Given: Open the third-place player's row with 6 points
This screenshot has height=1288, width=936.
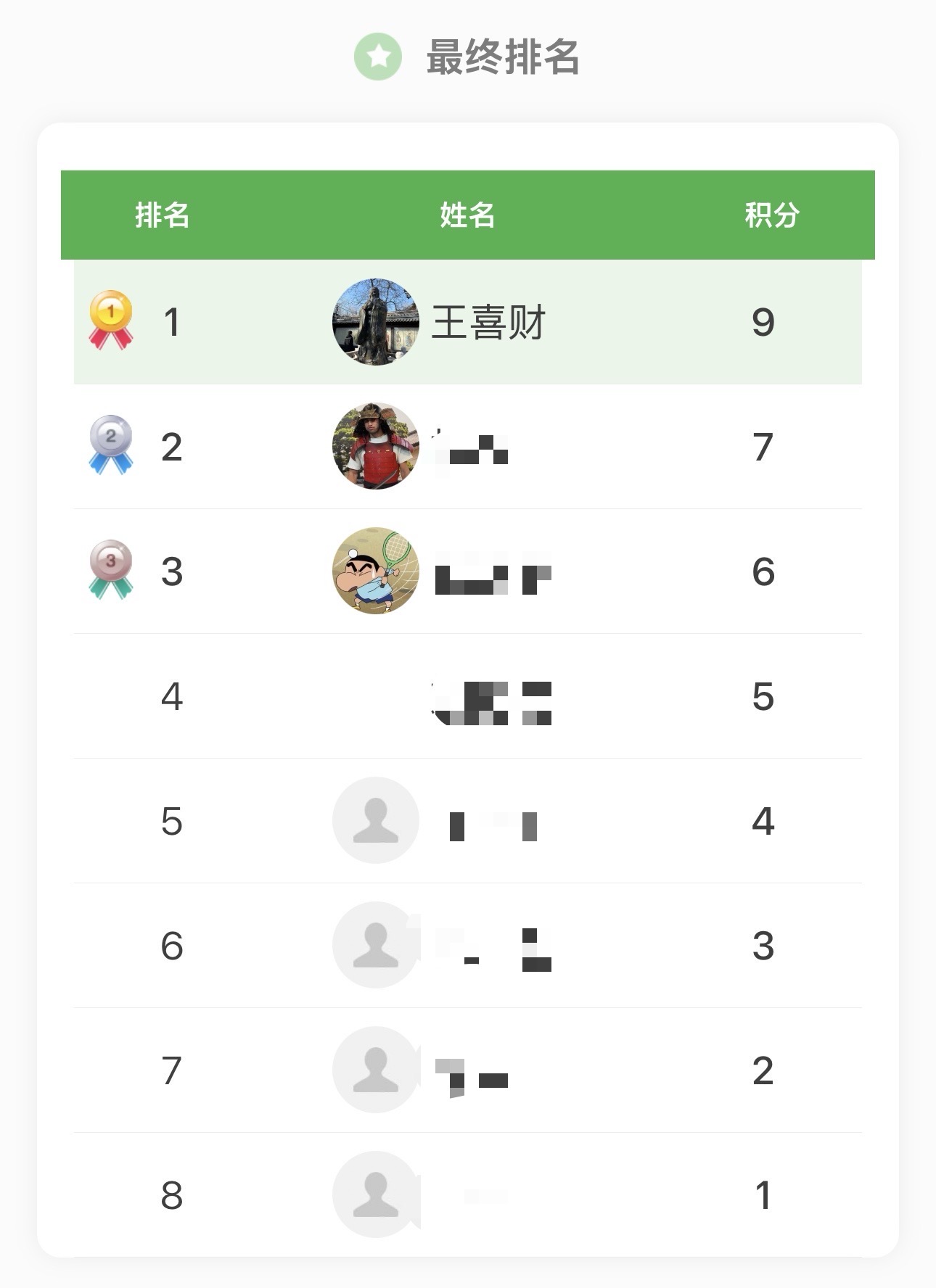Looking at the screenshot, I should [x=467, y=571].
